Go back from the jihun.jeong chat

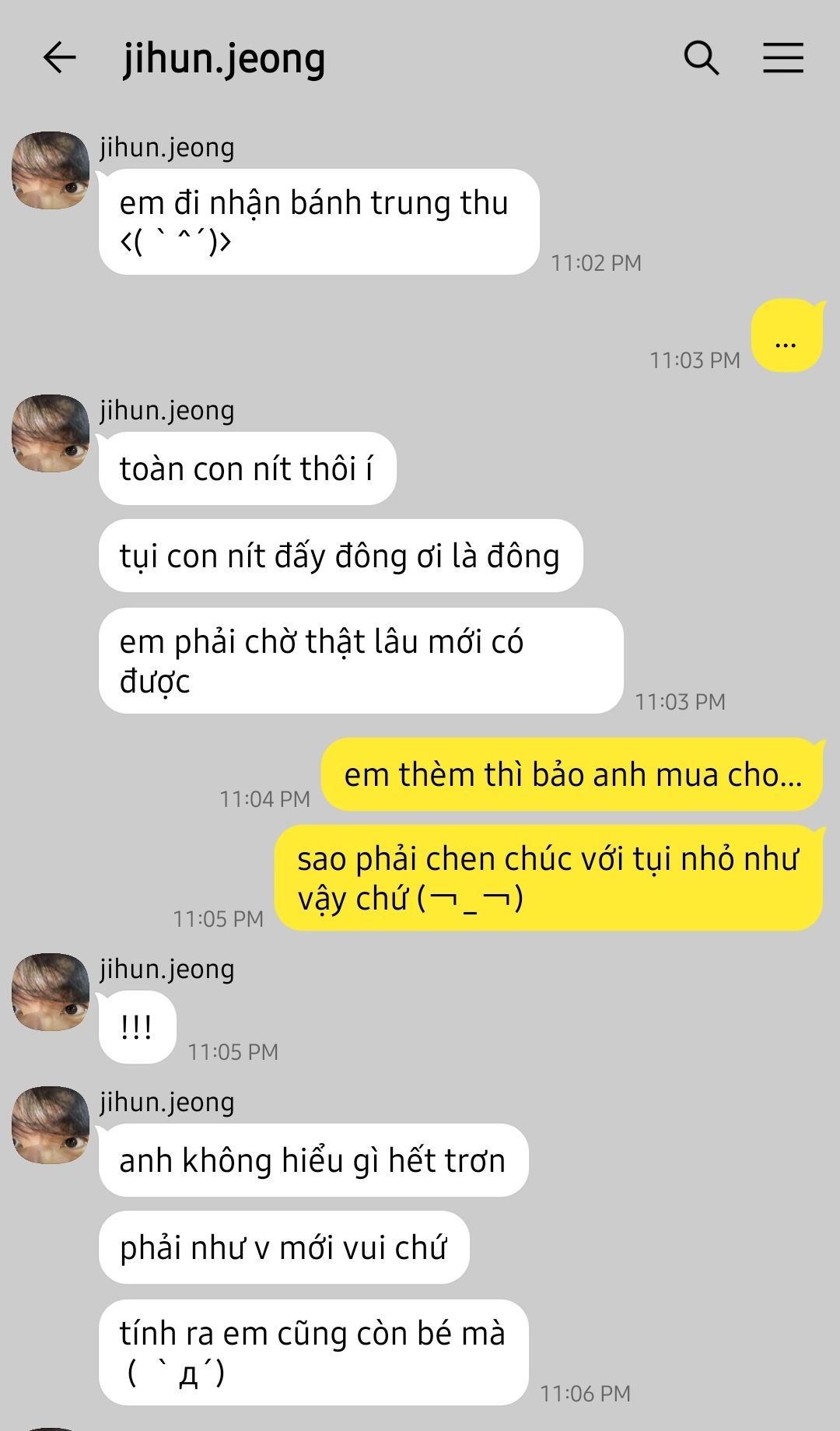pos(59,58)
